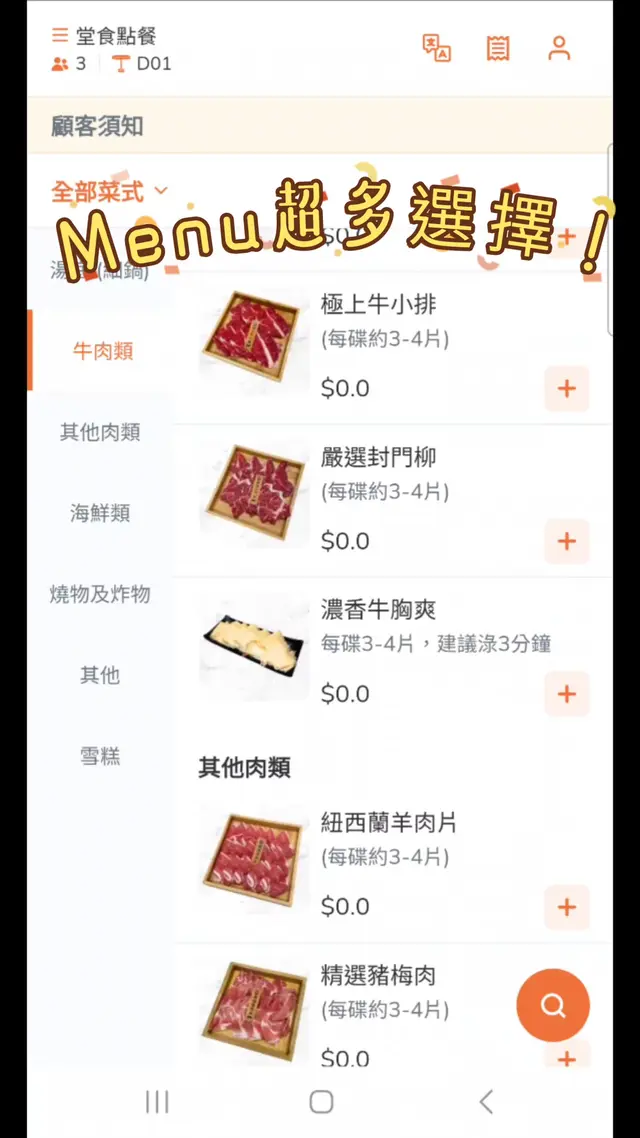
Task: Add 極上牛小排 to the order
Action: tap(567, 388)
